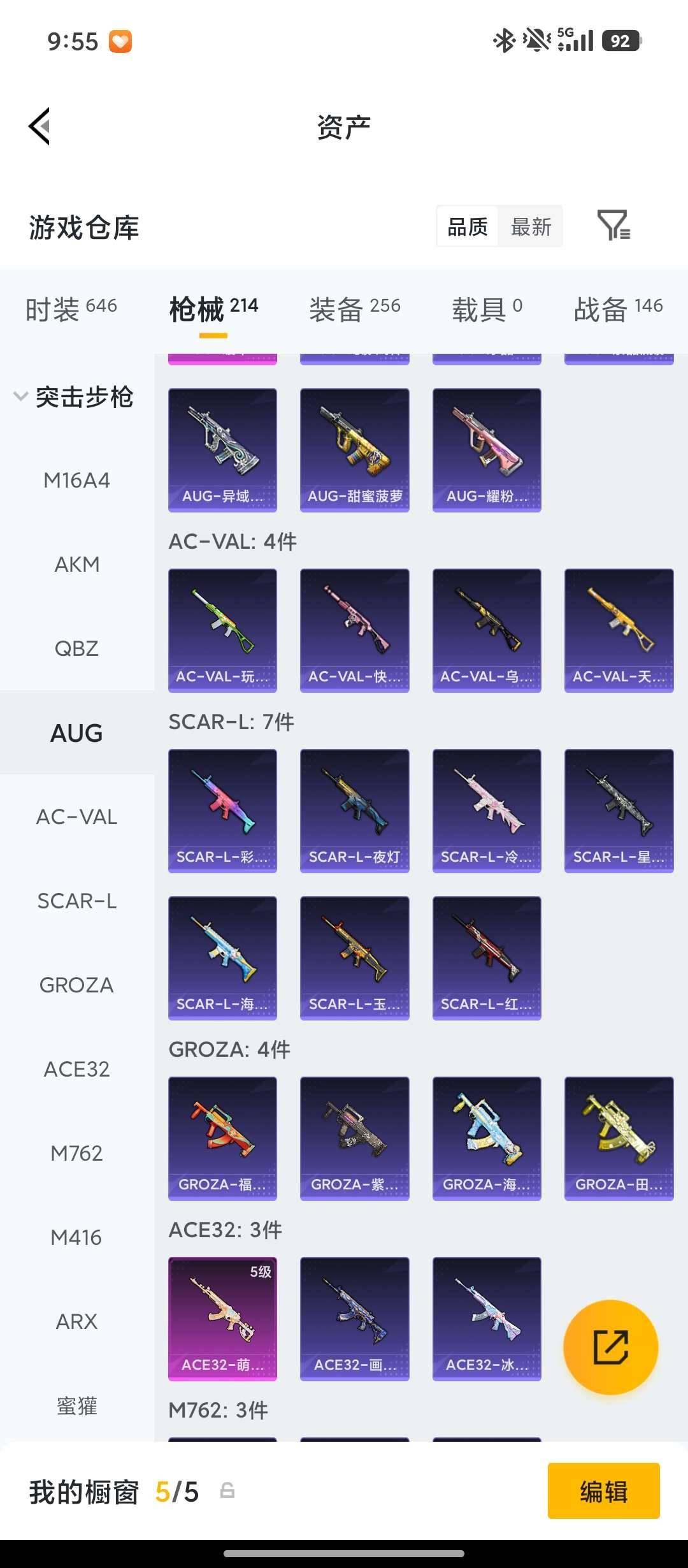Open the GROZA-福 skin tile
The height and width of the screenshot is (1568, 688).
click(222, 1138)
